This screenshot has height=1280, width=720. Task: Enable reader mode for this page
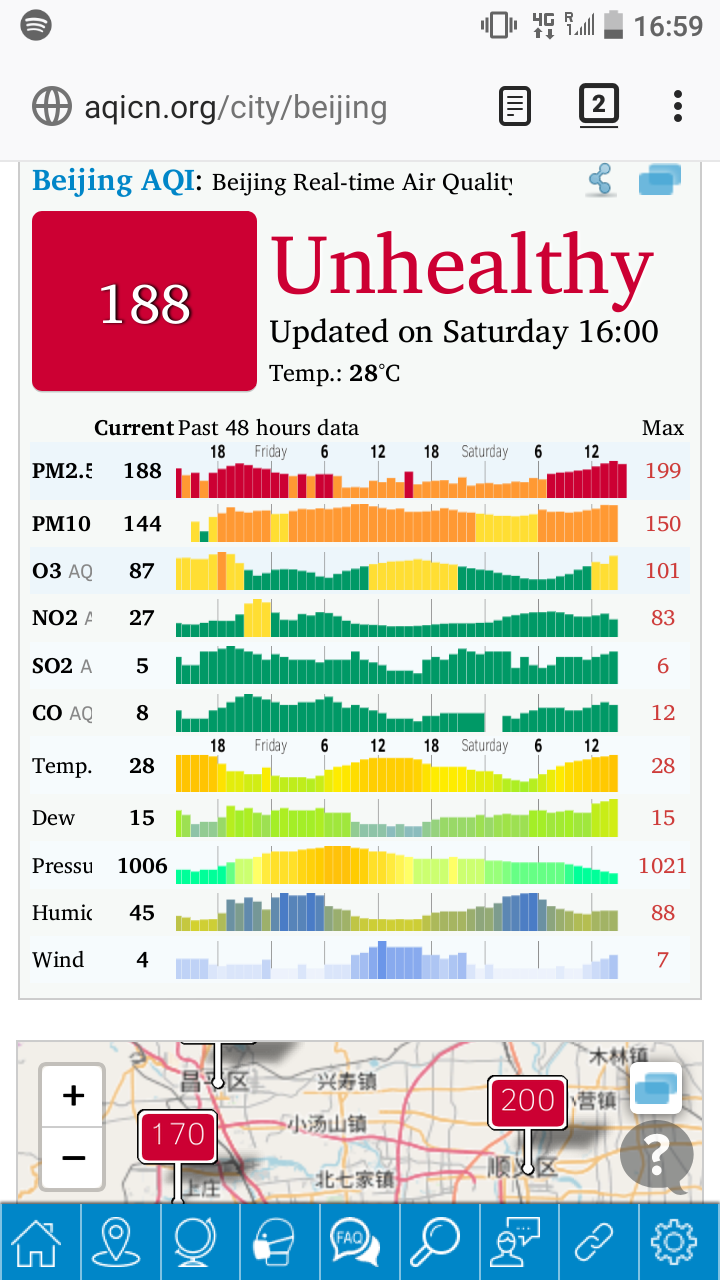pos(515,106)
